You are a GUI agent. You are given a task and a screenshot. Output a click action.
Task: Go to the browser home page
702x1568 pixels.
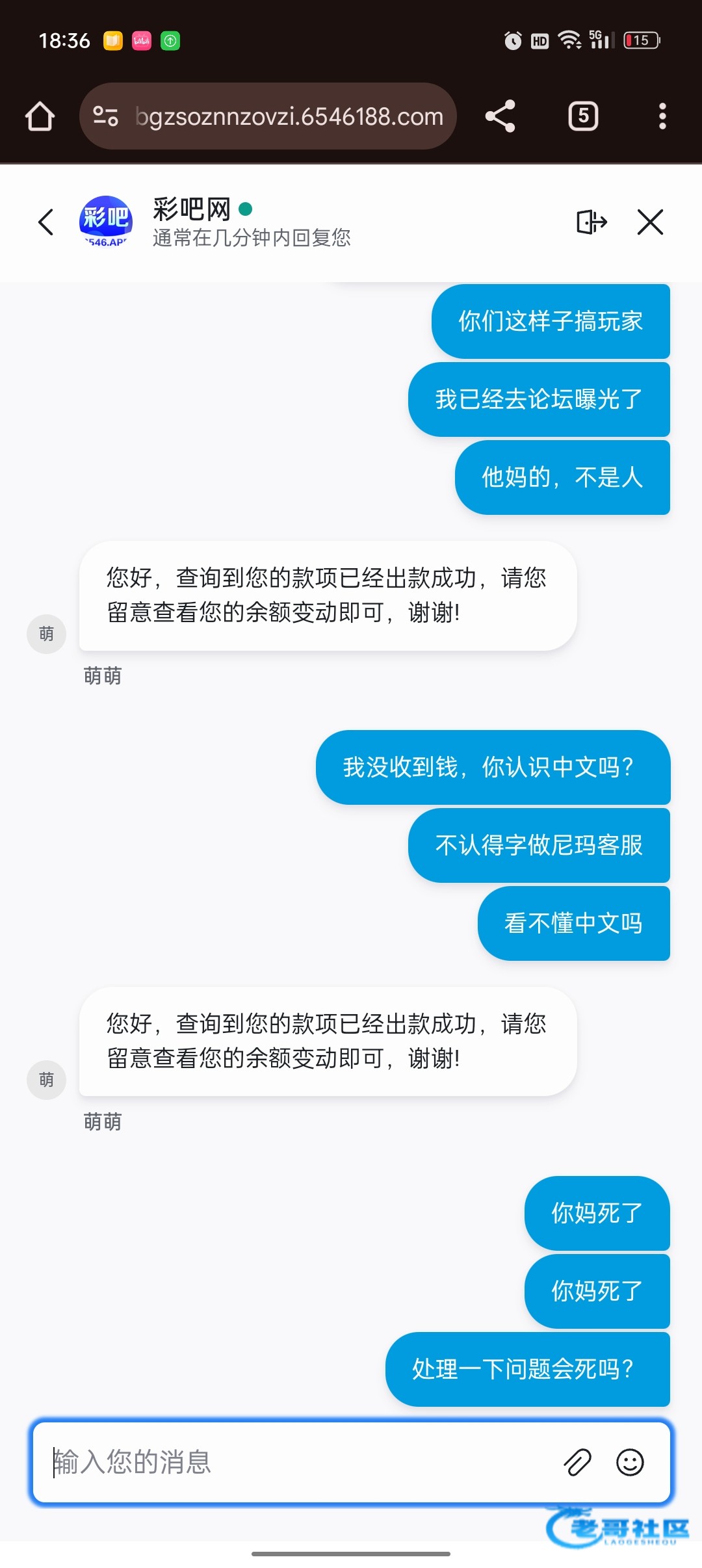tap(40, 116)
